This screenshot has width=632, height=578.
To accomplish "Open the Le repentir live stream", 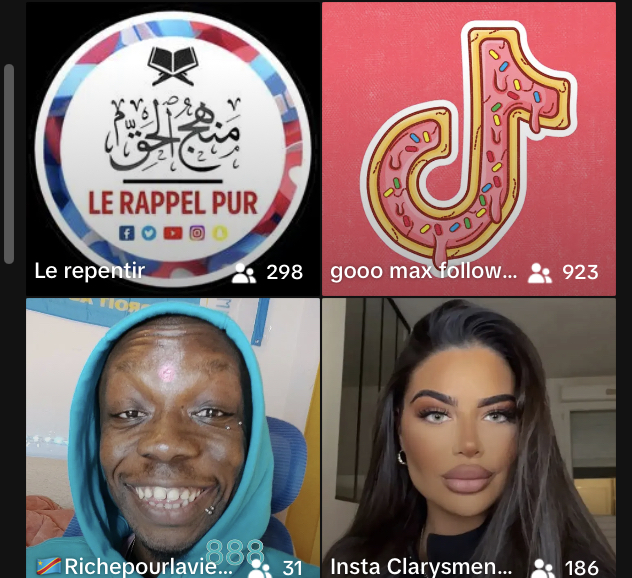I will click(x=172, y=148).
